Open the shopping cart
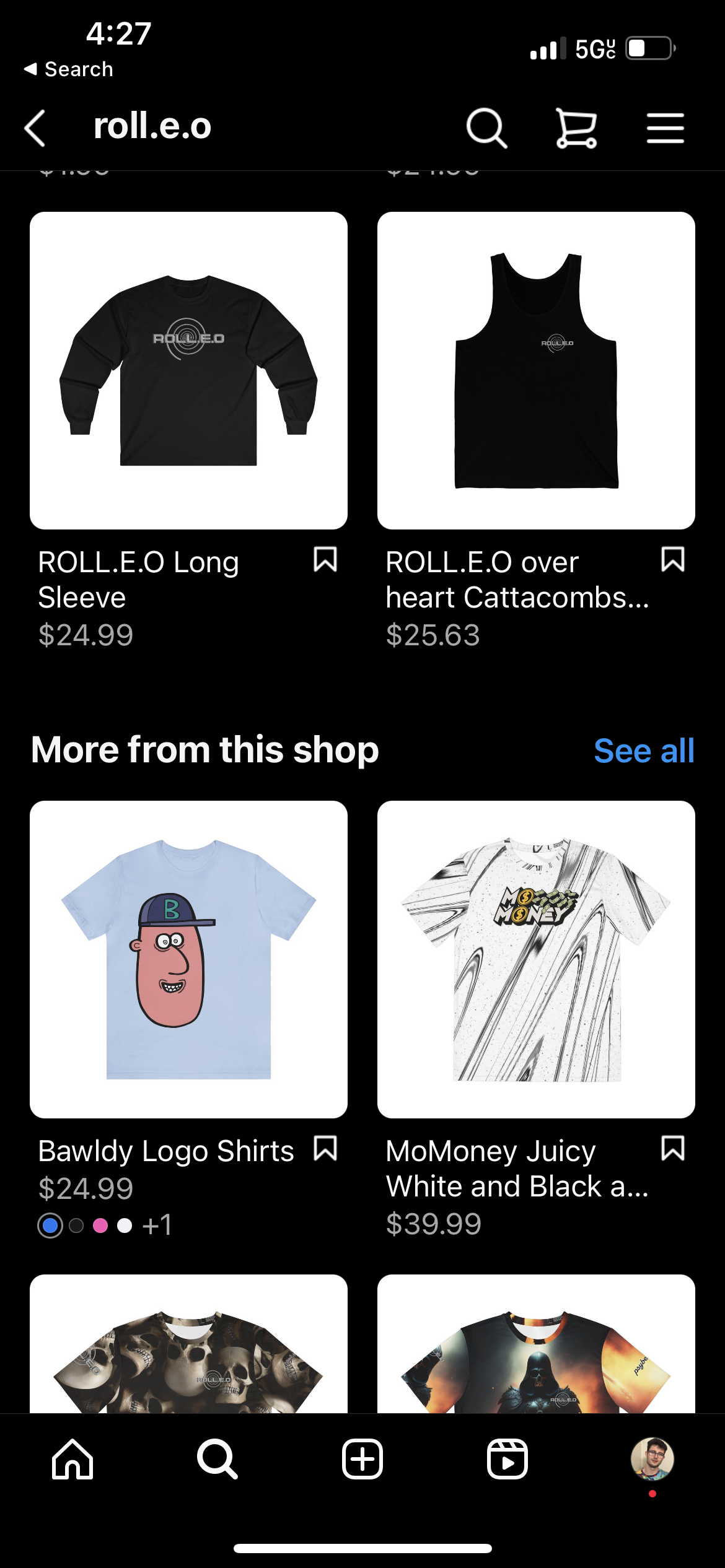Screen dimensions: 725x1568 576,128
